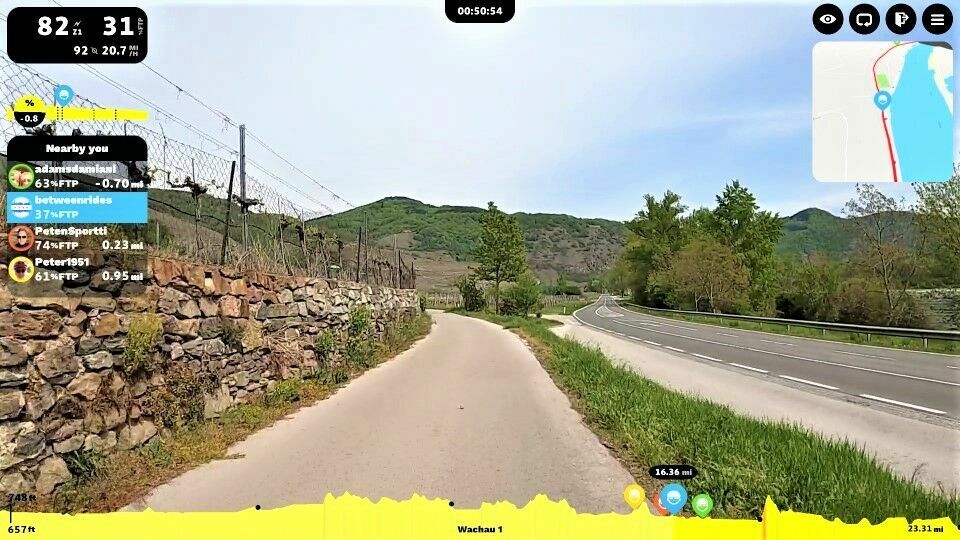The image size is (960, 540).
Task: Exit the ride with the door icon
Action: point(900,19)
